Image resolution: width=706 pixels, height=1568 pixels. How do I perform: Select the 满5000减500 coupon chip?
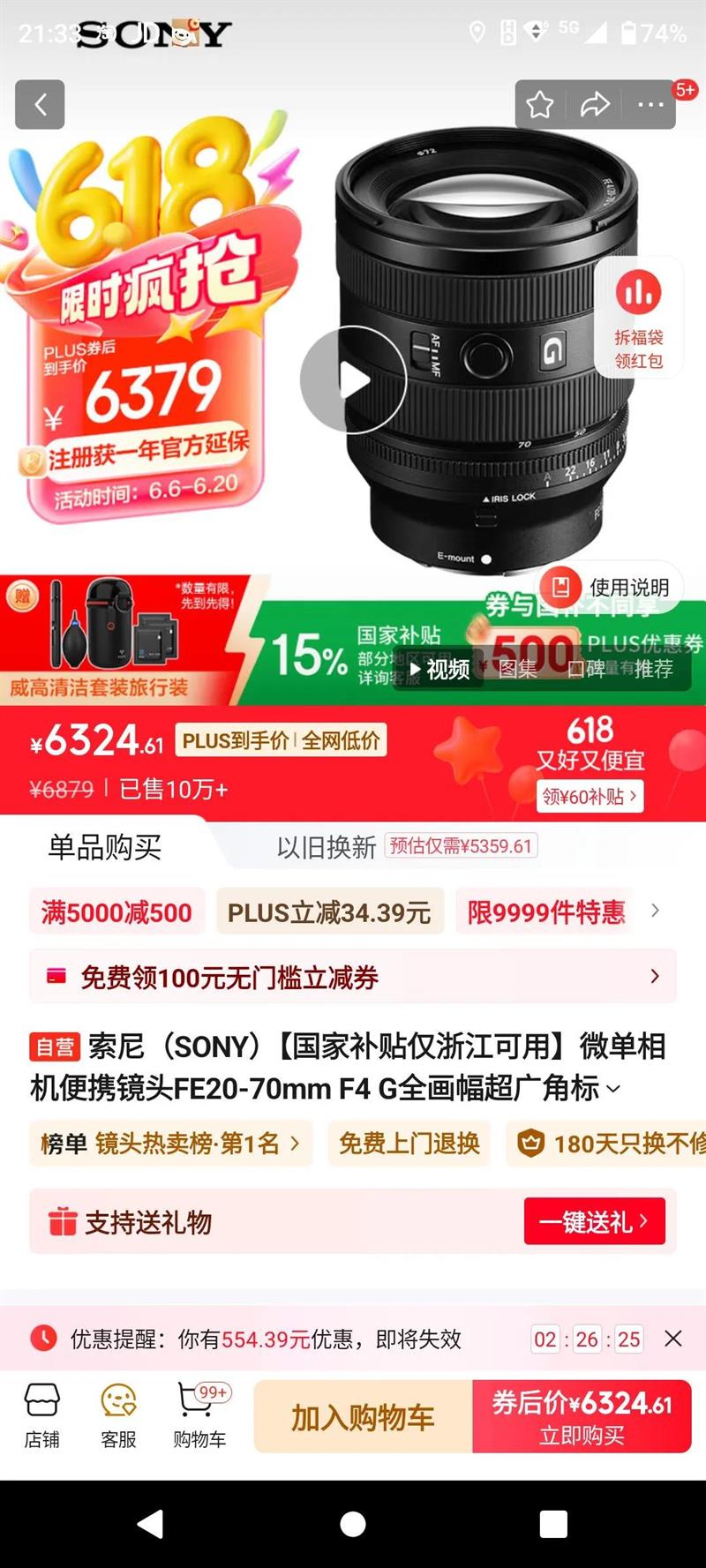[x=116, y=912]
